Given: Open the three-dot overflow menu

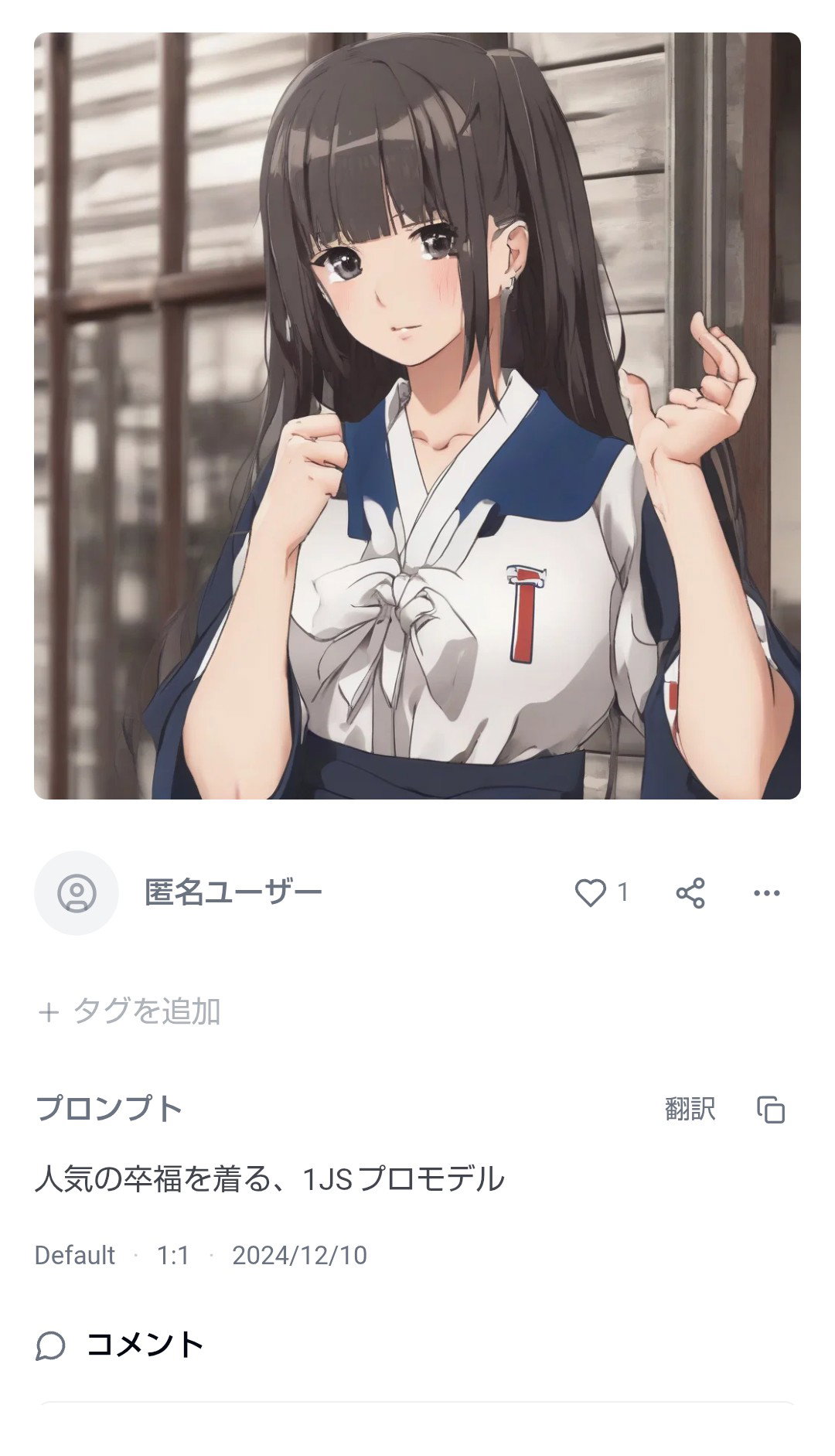Looking at the screenshot, I should pyautogui.click(x=766, y=893).
